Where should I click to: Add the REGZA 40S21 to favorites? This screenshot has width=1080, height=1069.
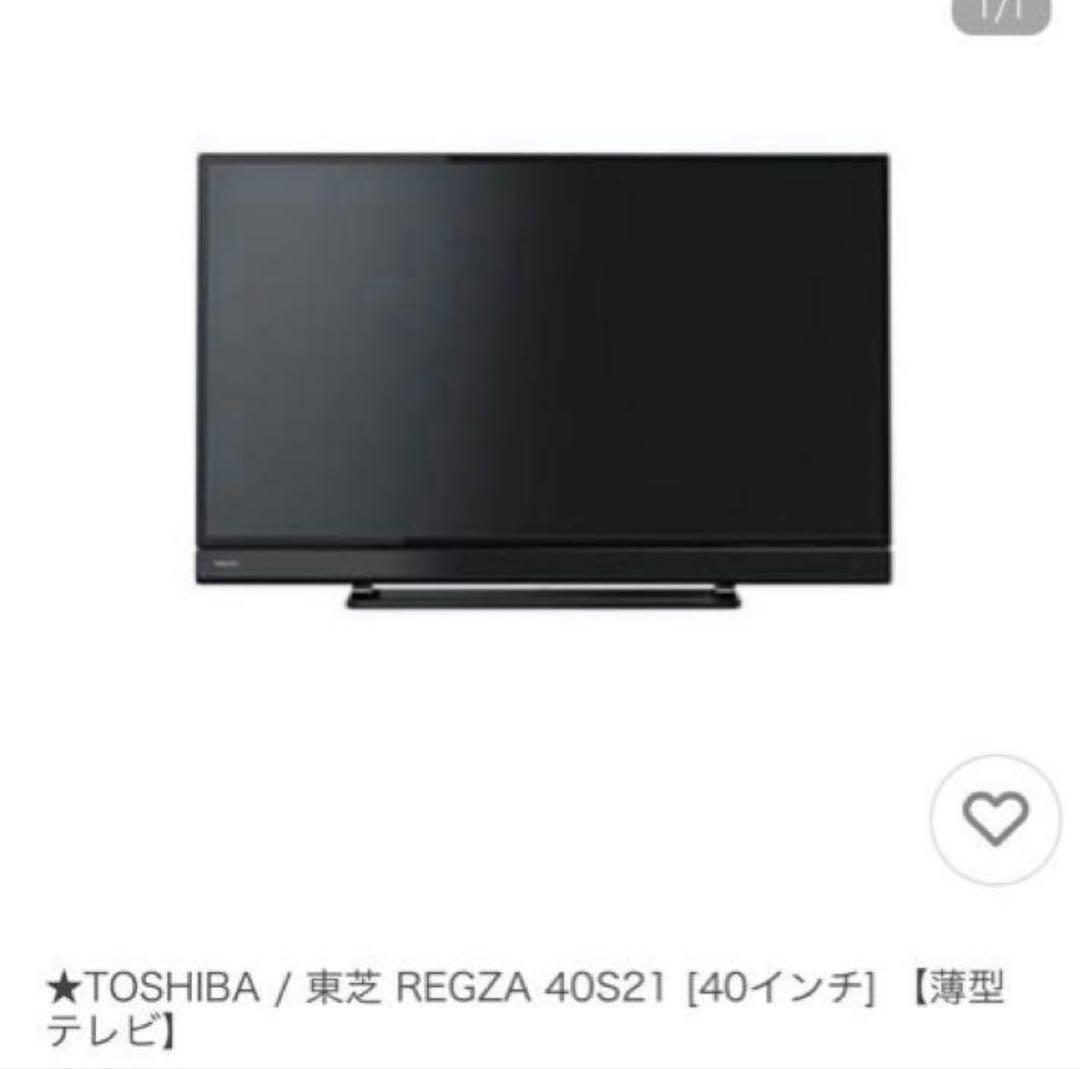pyautogui.click(x=994, y=820)
